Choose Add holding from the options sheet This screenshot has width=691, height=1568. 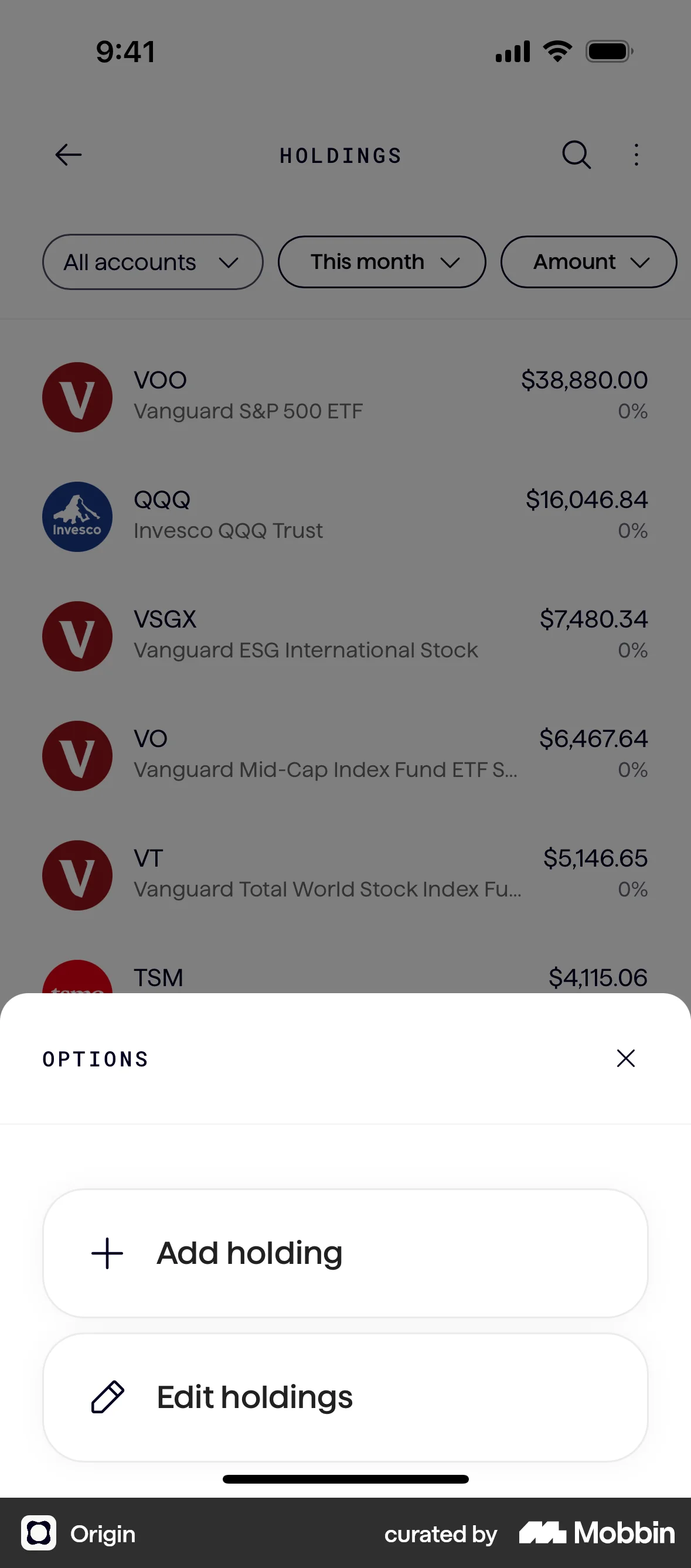(x=345, y=1253)
